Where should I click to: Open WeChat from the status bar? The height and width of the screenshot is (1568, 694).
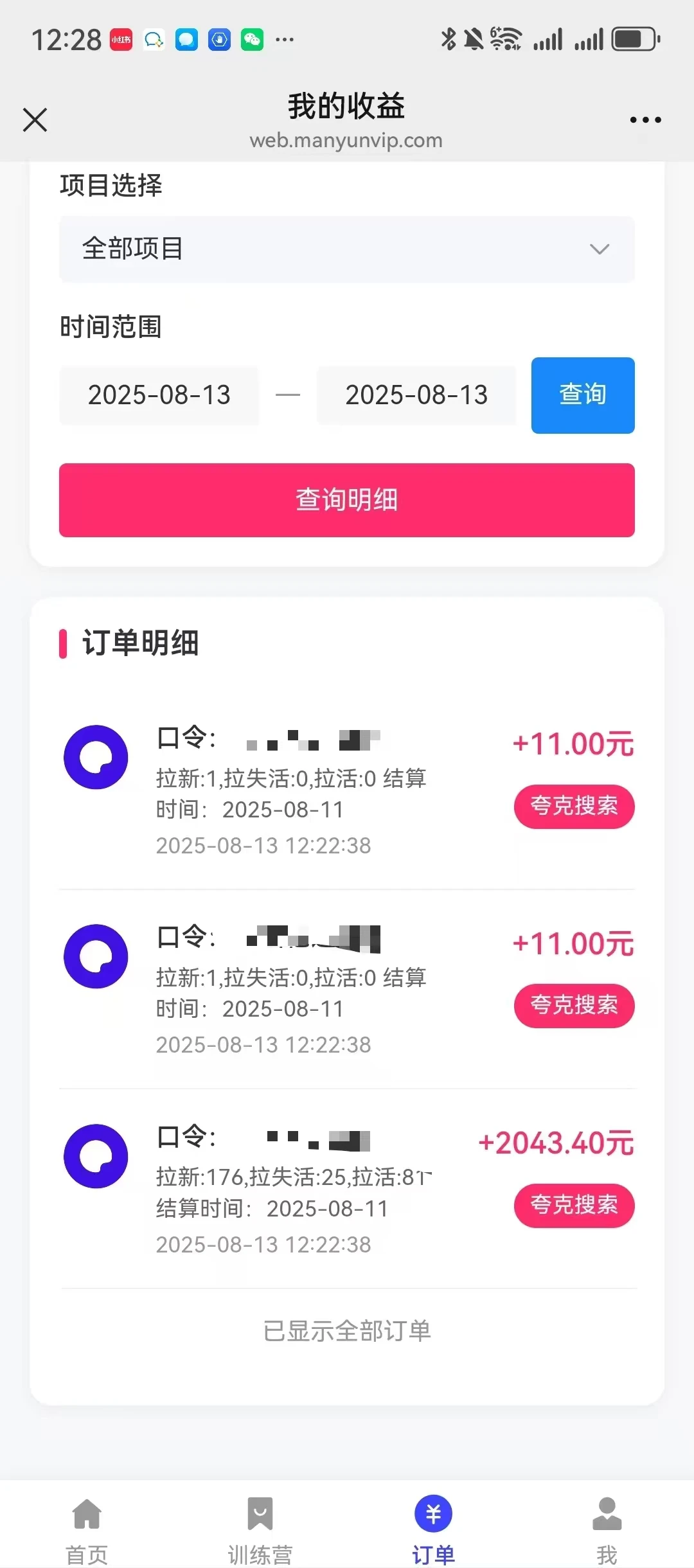point(252,39)
